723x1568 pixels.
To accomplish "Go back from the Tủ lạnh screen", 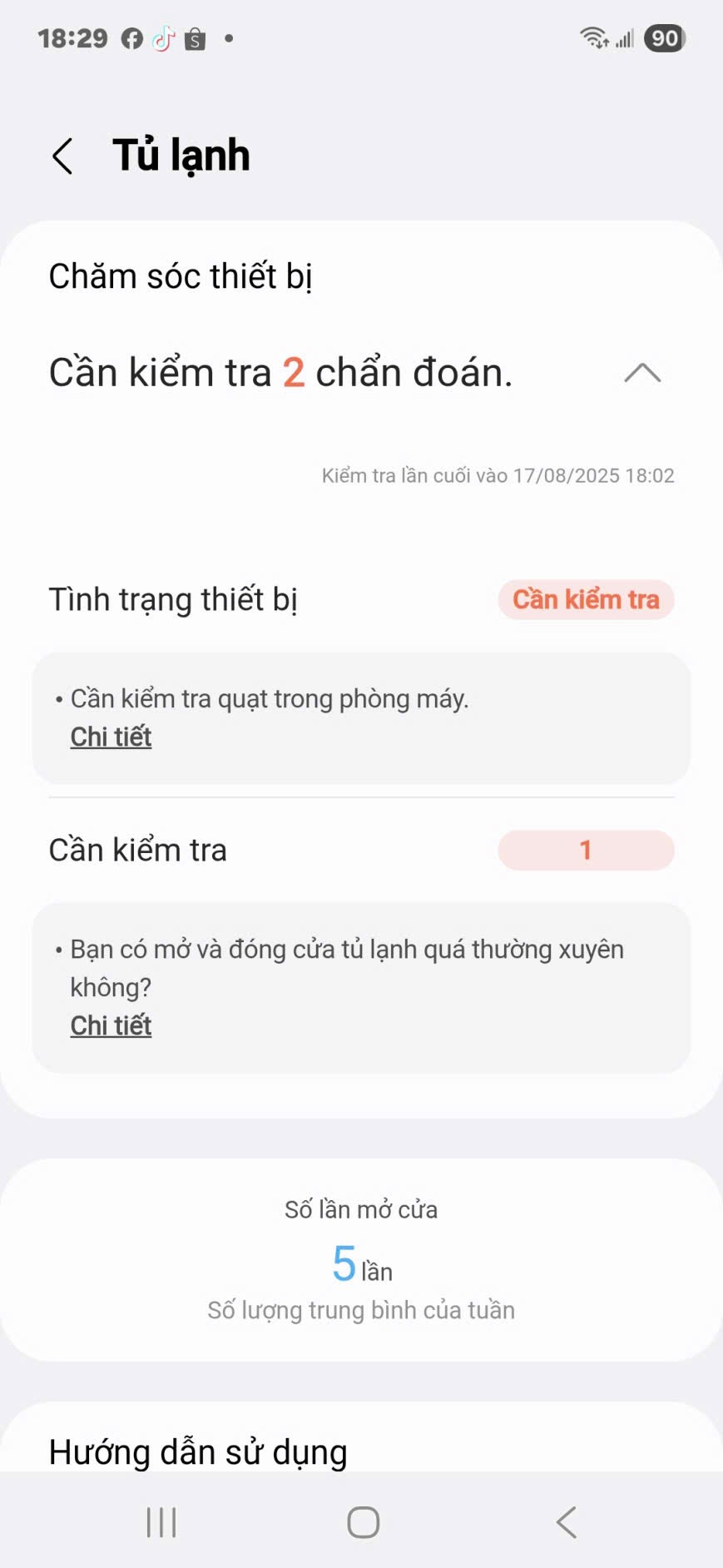I will click(x=63, y=156).
